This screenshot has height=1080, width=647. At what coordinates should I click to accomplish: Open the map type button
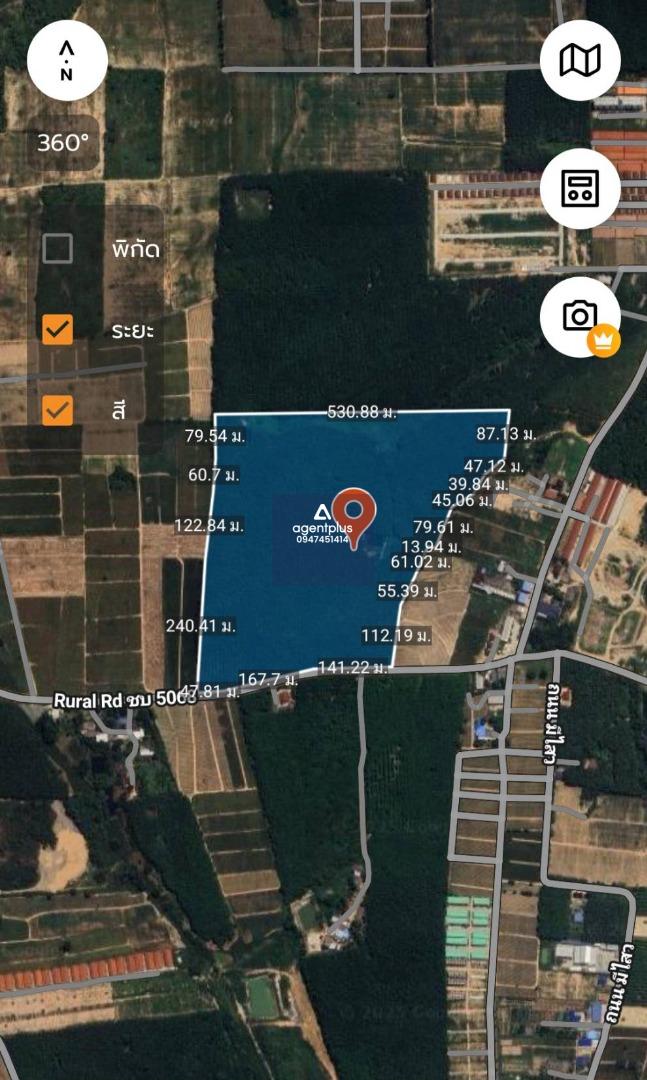coord(580,61)
